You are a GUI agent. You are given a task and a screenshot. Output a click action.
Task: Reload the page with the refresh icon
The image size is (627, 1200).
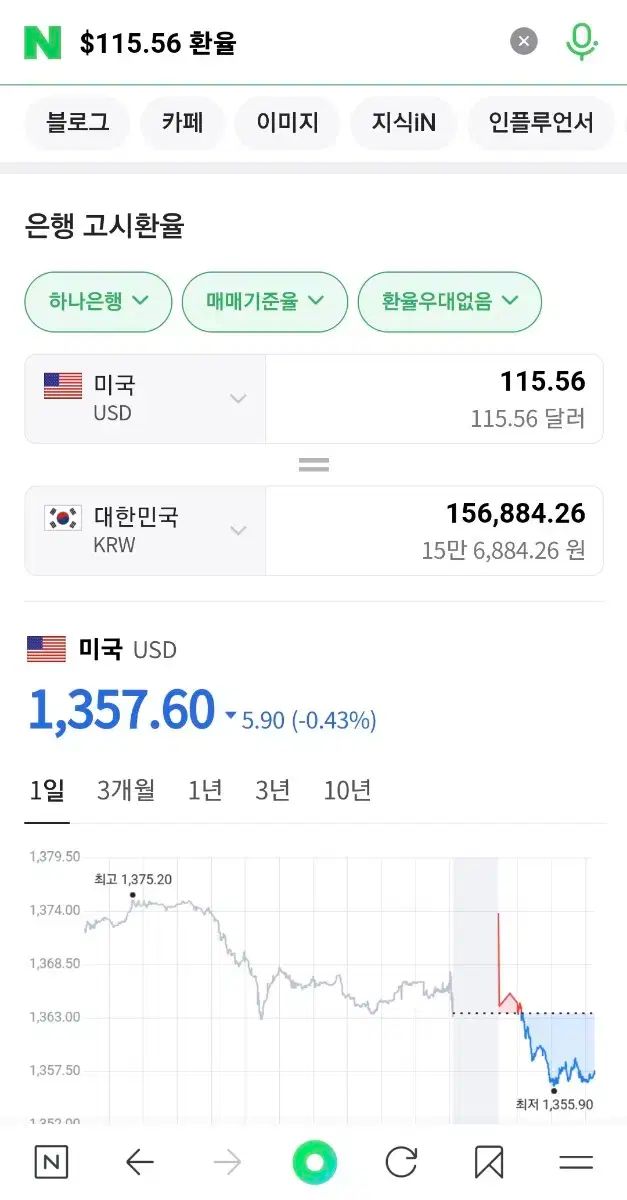[x=401, y=1162]
